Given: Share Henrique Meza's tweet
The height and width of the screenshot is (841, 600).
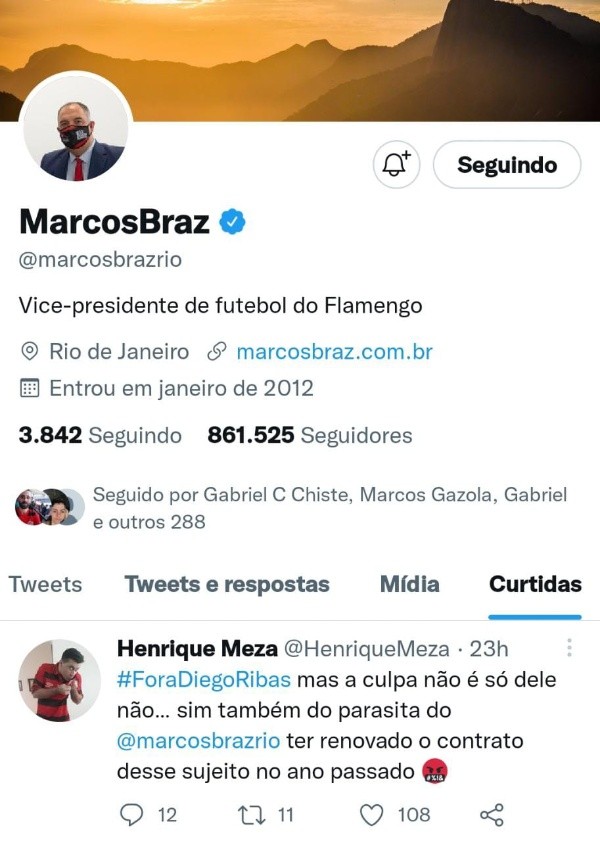Looking at the screenshot, I should point(492,815).
